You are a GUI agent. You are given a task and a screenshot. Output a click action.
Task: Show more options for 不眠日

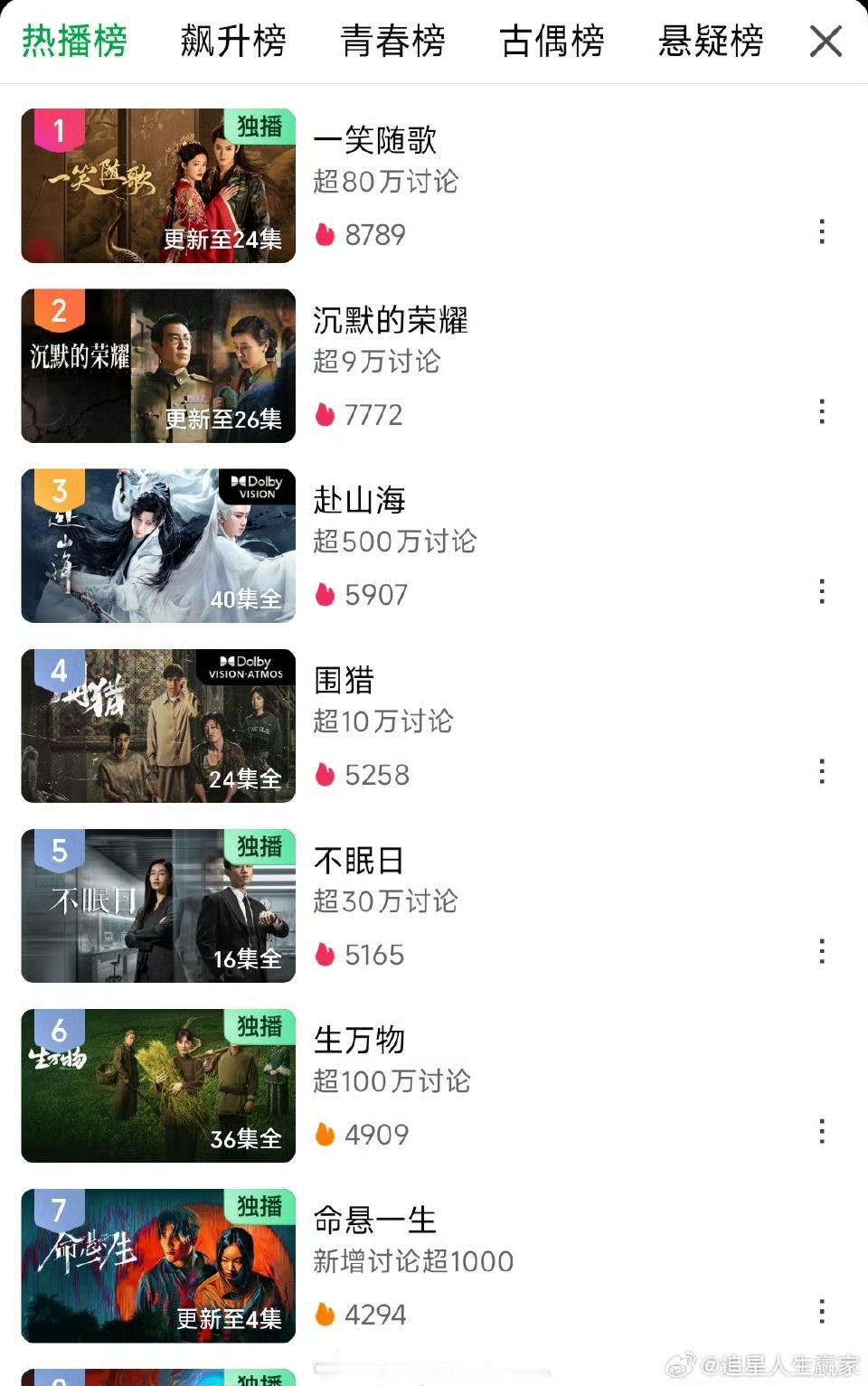[x=821, y=952]
